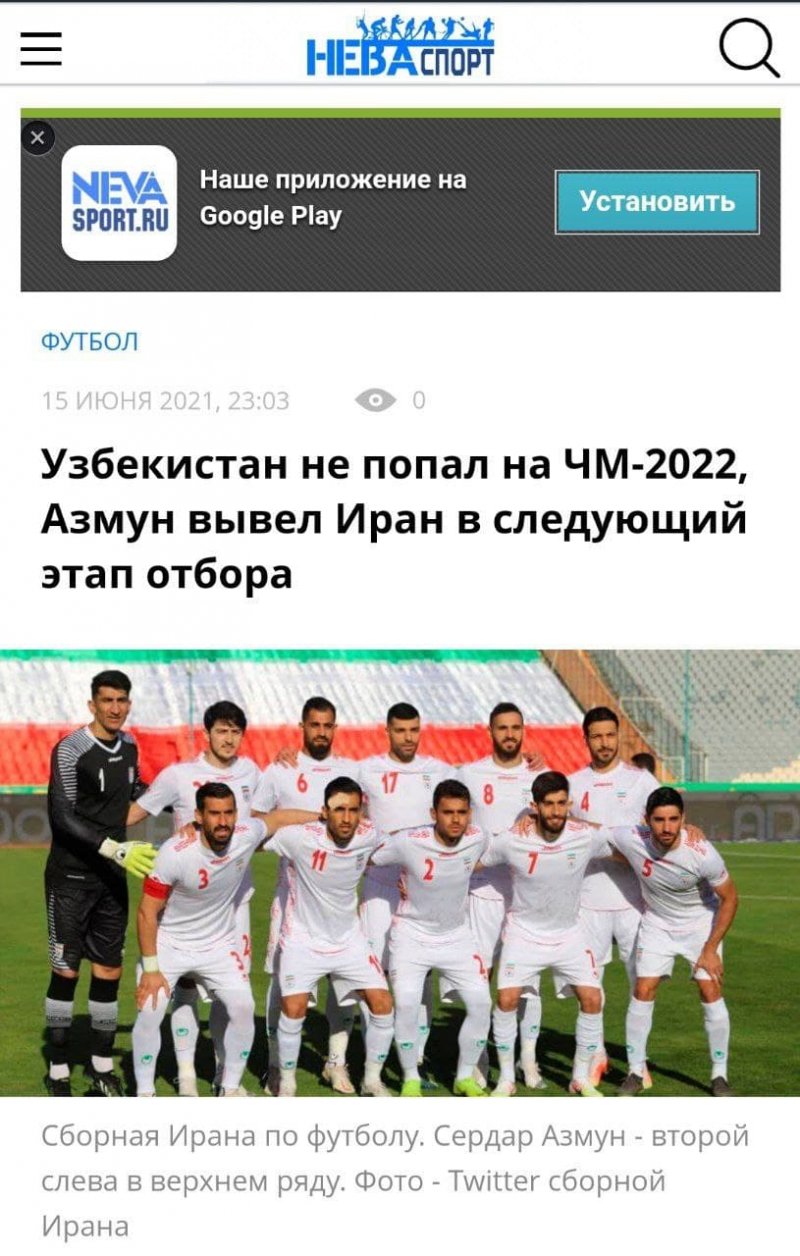Tap the Установить install button
The height and width of the screenshot is (1256, 800).
pyautogui.click(x=657, y=202)
